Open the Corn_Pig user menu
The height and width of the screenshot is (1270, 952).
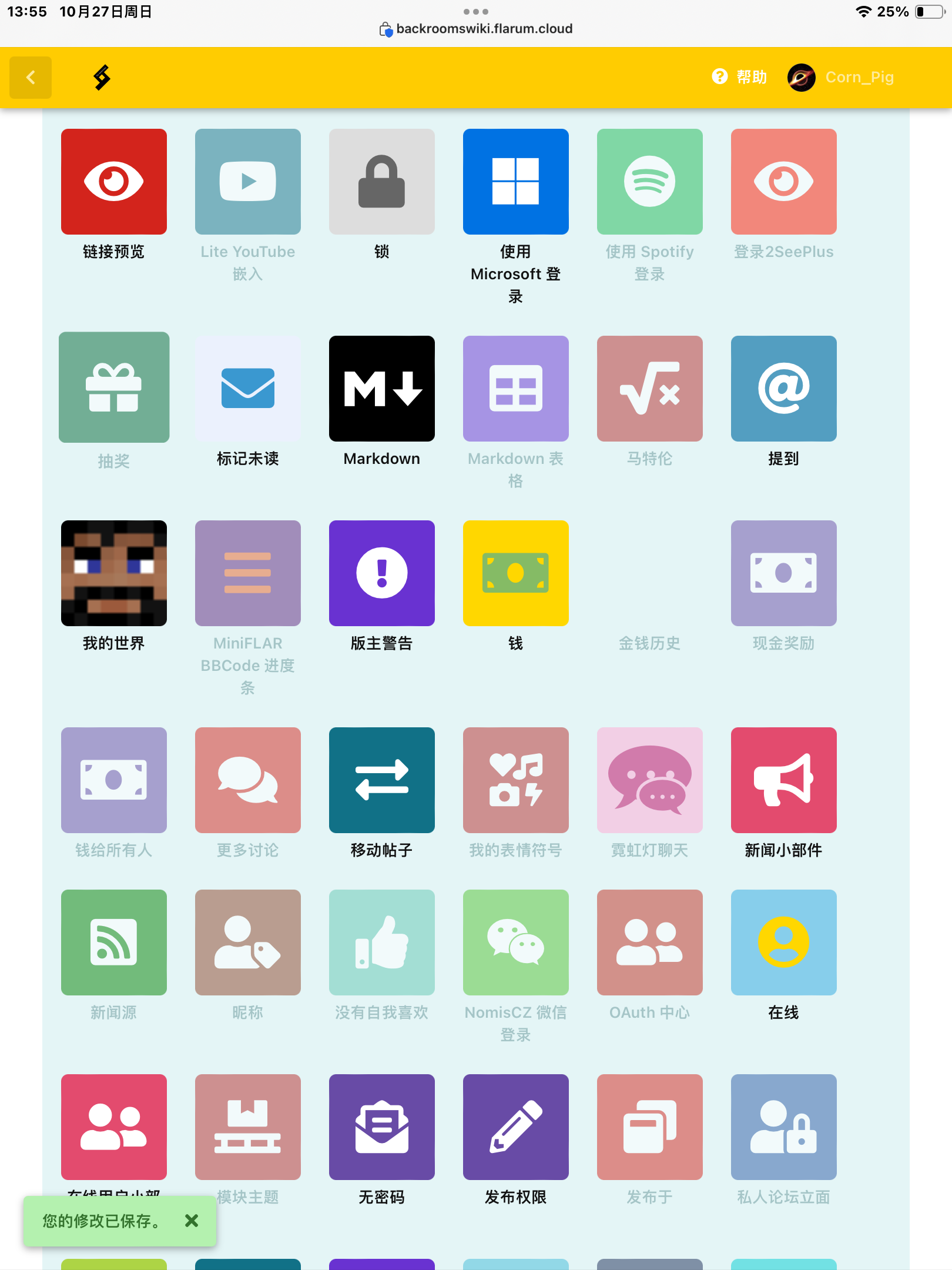[841, 77]
